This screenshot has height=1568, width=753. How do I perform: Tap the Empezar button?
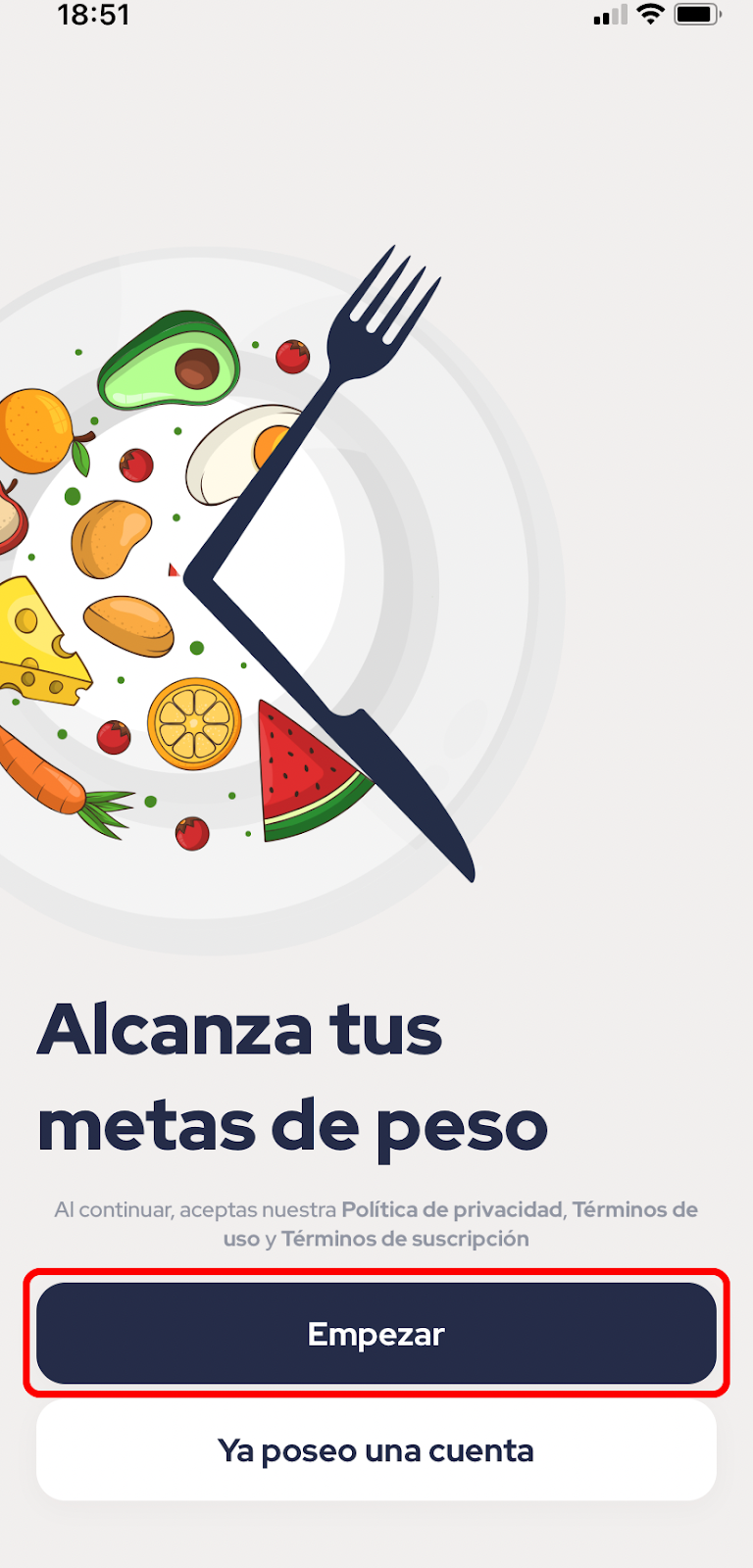[x=376, y=1333]
